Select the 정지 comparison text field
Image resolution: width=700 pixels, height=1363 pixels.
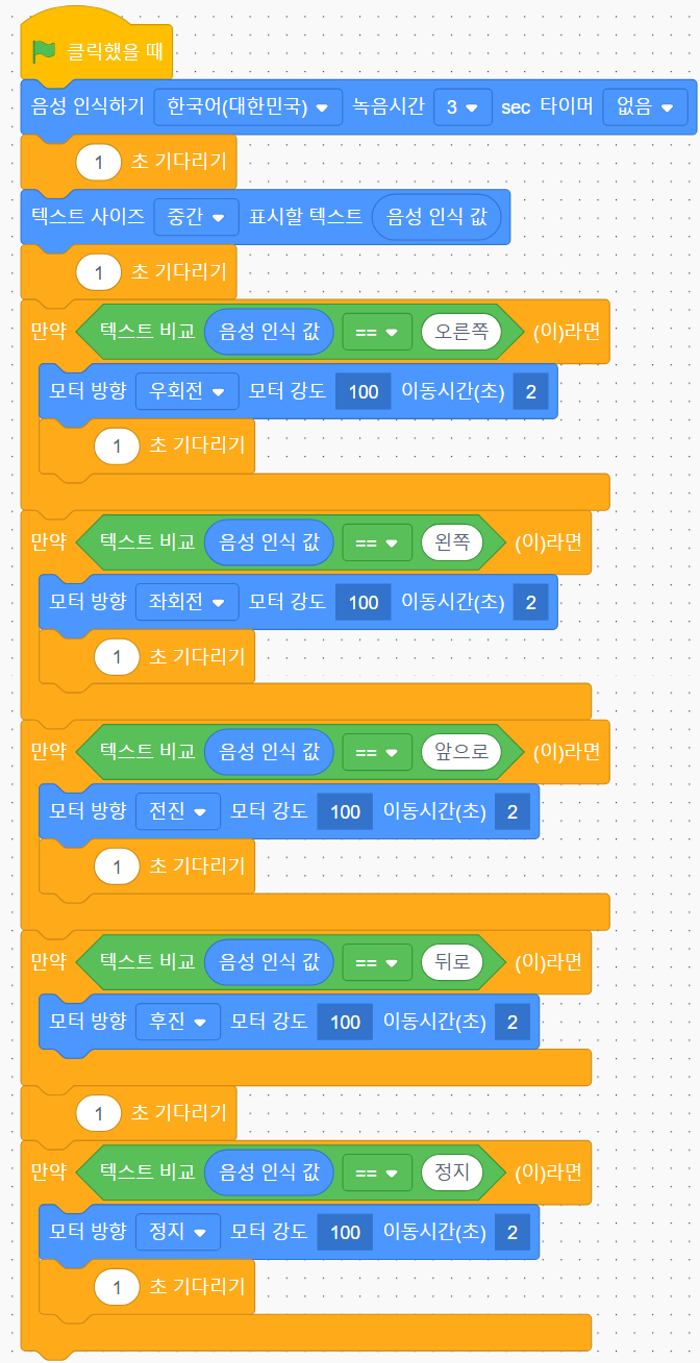click(452, 1171)
